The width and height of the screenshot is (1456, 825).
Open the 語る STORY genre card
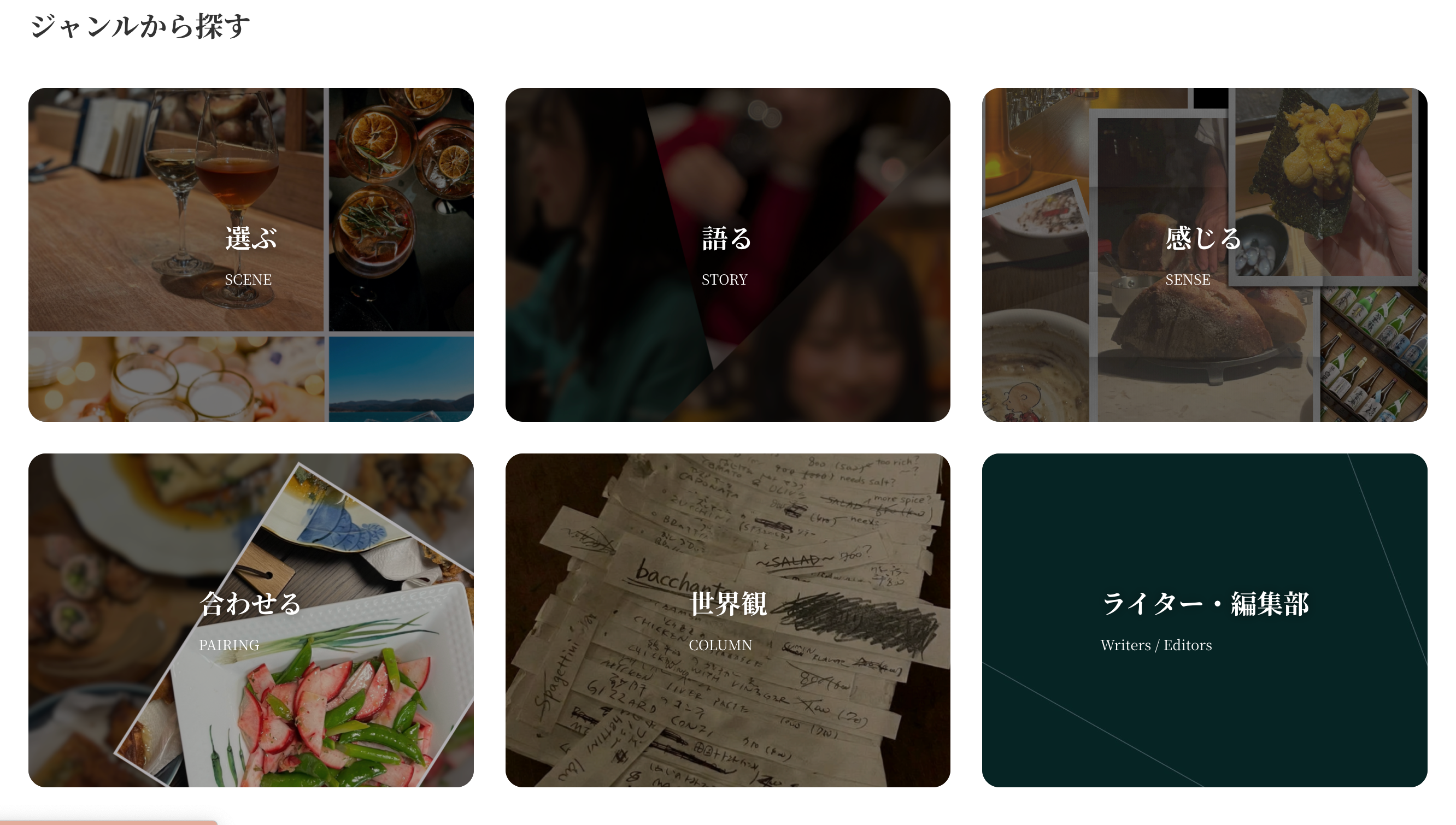727,255
